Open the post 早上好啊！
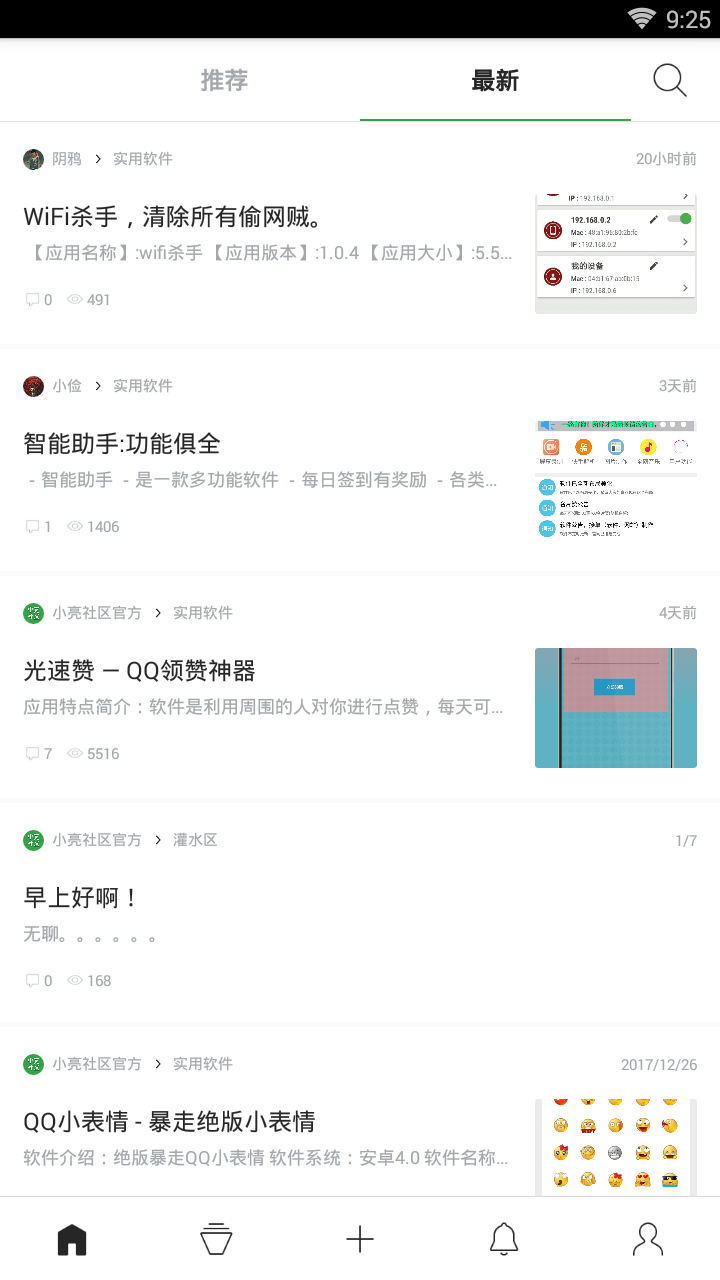Image resolution: width=720 pixels, height=1280 pixels. point(81,897)
